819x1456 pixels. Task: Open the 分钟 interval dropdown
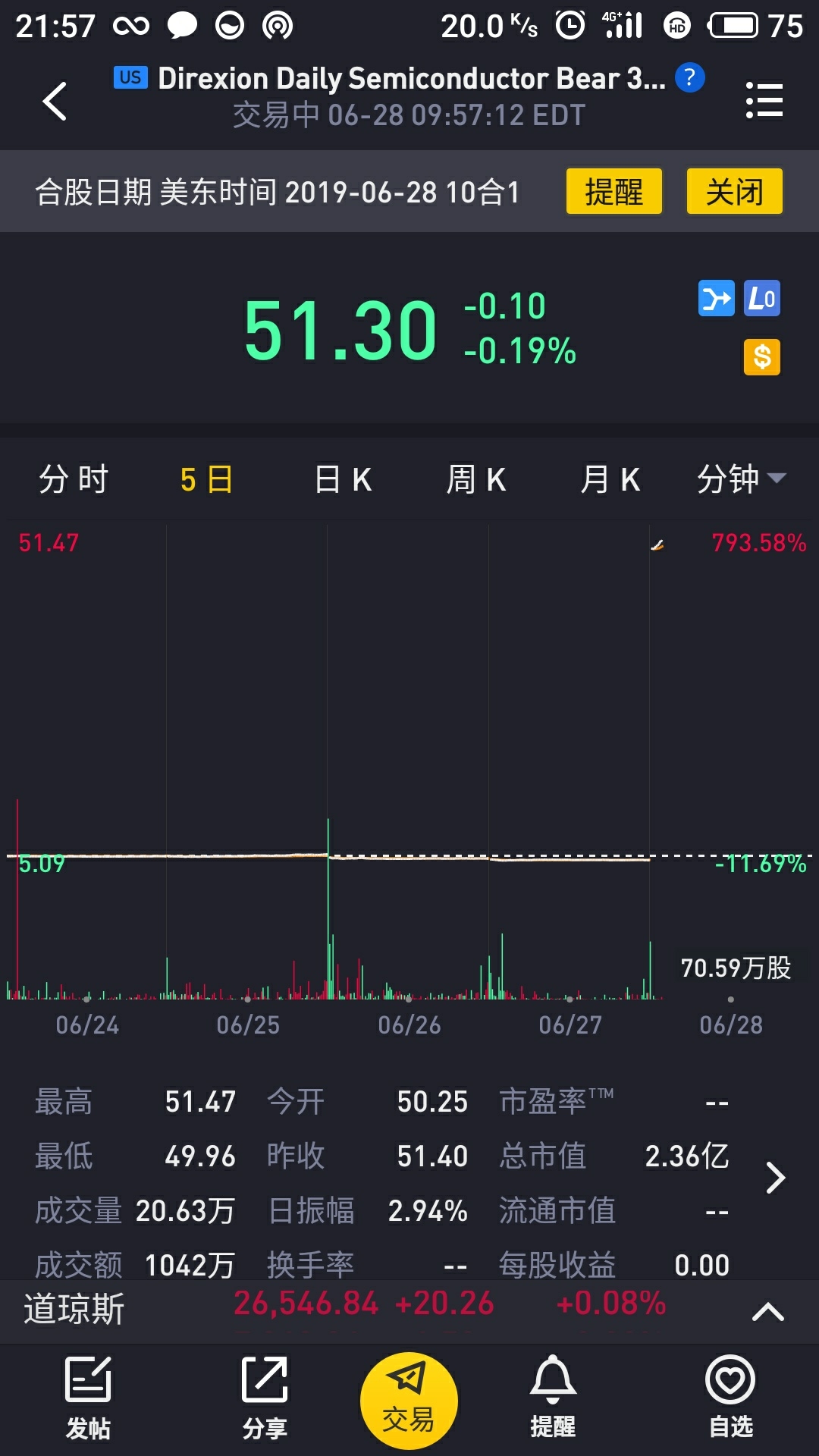[741, 479]
